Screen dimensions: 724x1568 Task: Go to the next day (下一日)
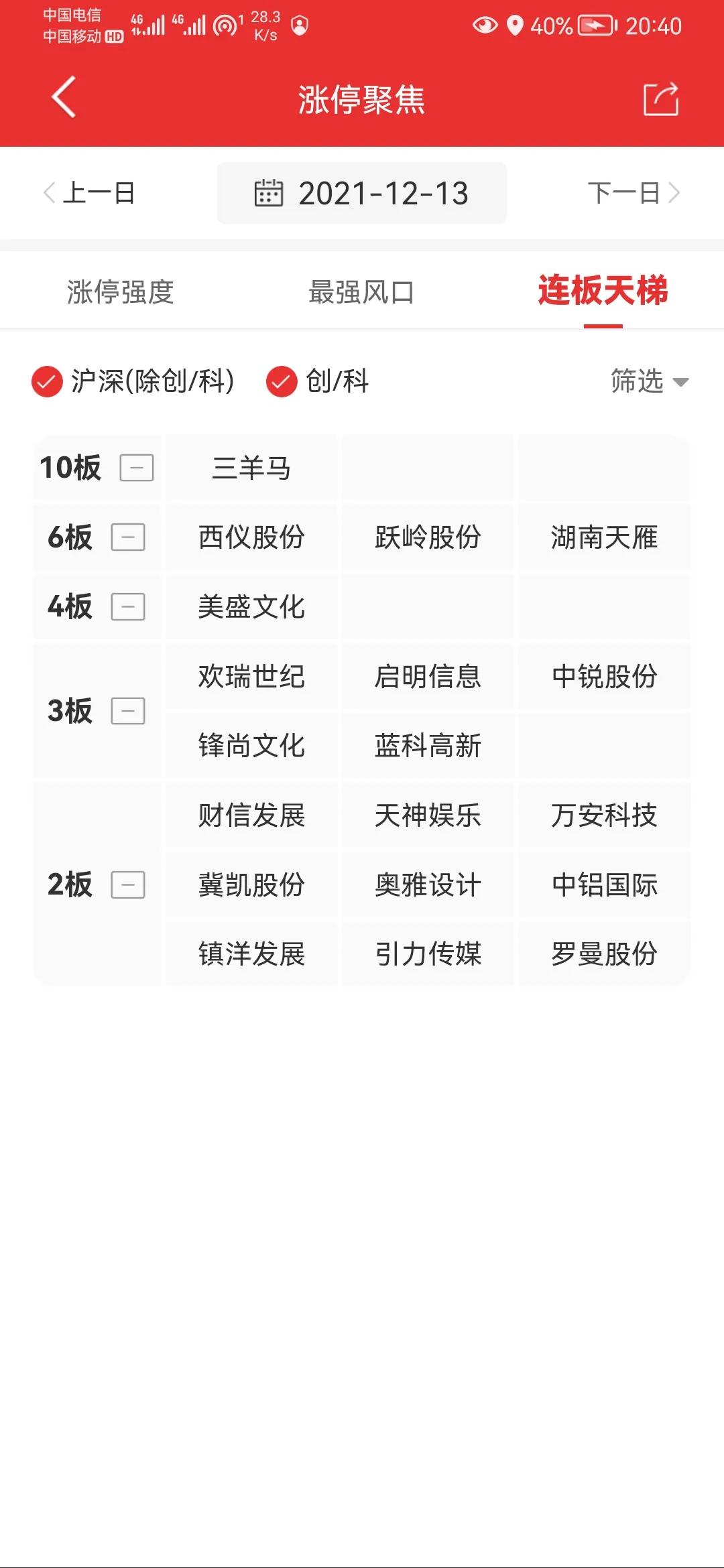point(633,193)
